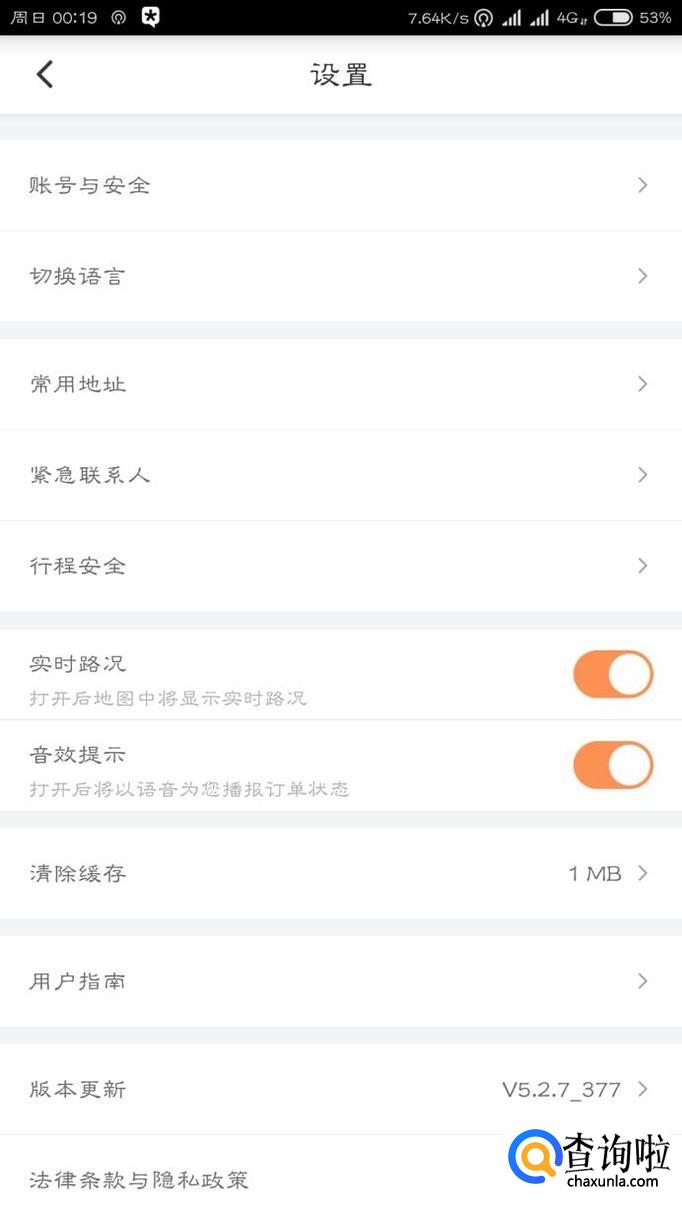Open the 紧急联系人 row
Viewport: 682px width, 1212px height.
pos(340,475)
